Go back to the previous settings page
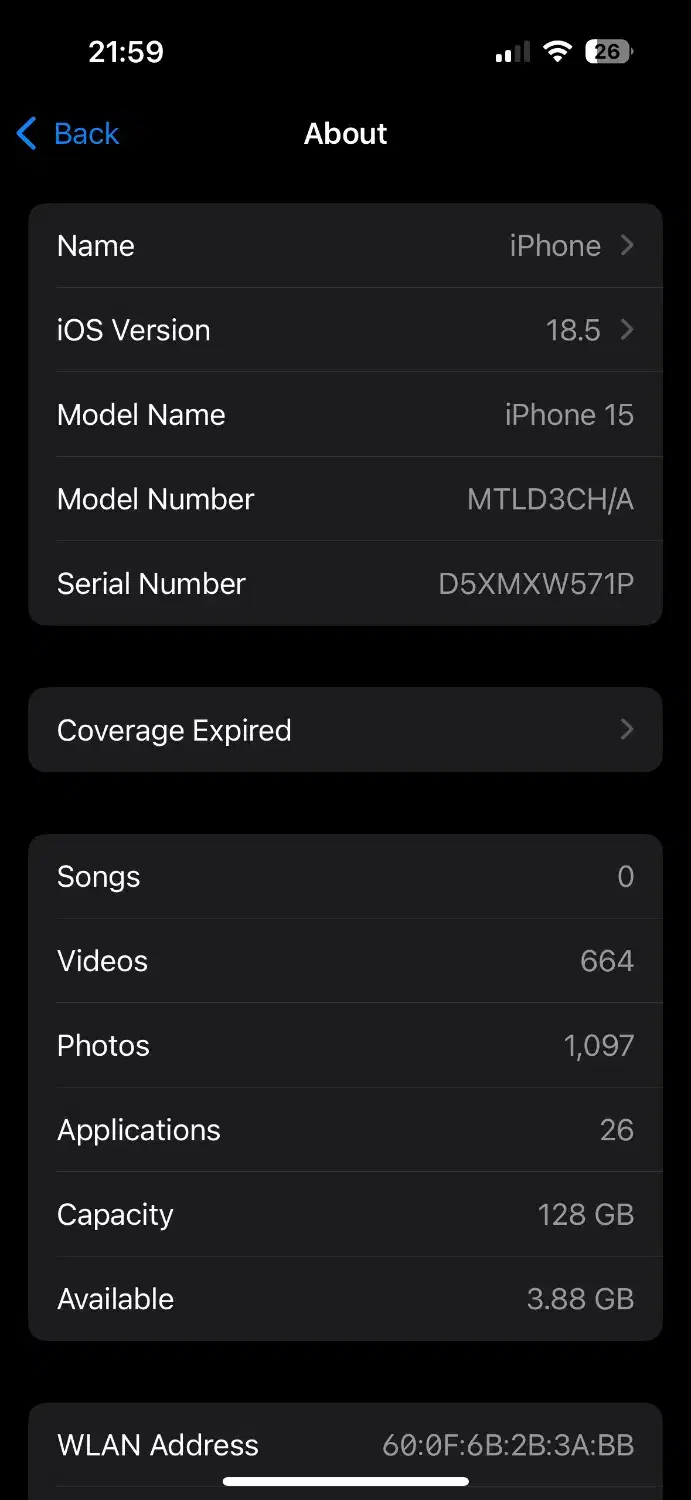The height and width of the screenshot is (1500, 691). tap(68, 134)
